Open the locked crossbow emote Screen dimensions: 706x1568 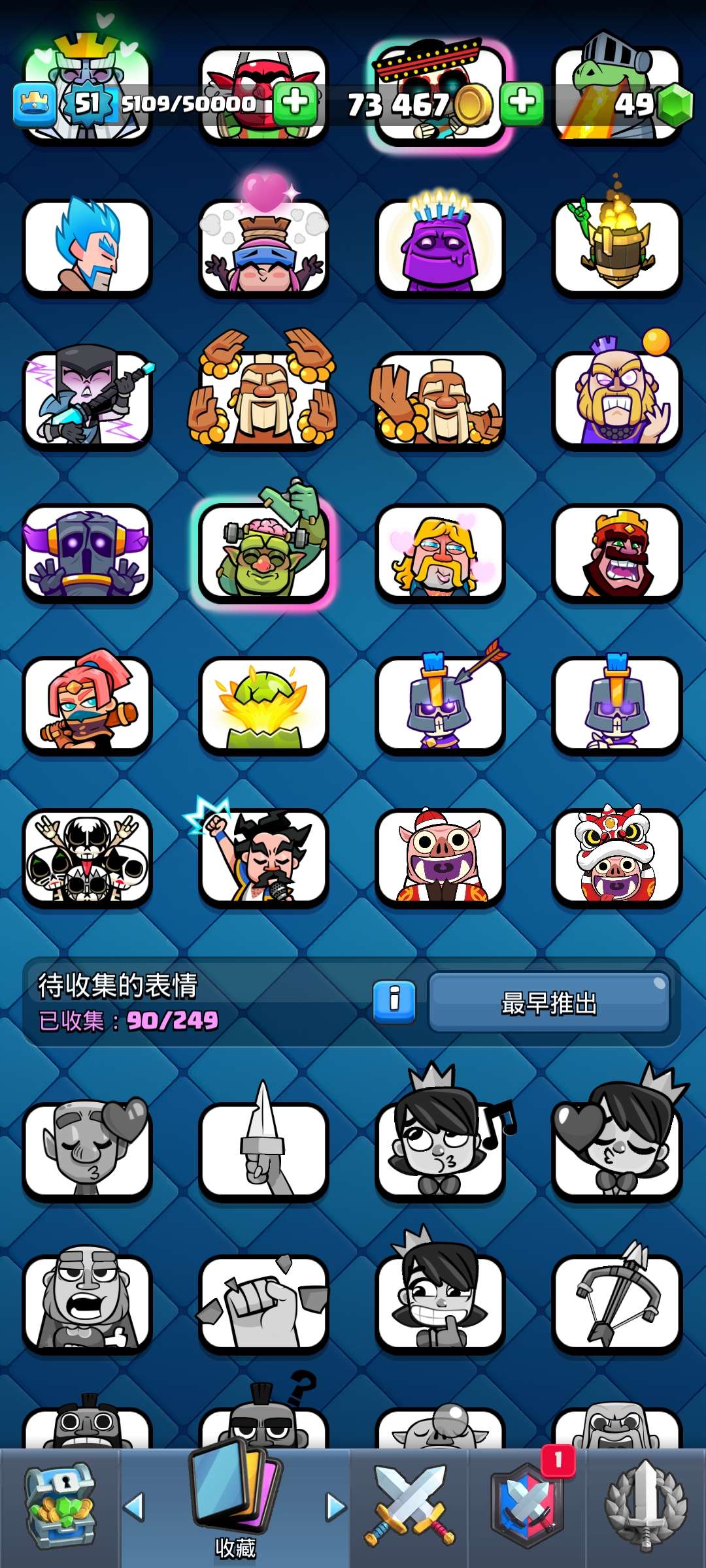pyautogui.click(x=616, y=1301)
